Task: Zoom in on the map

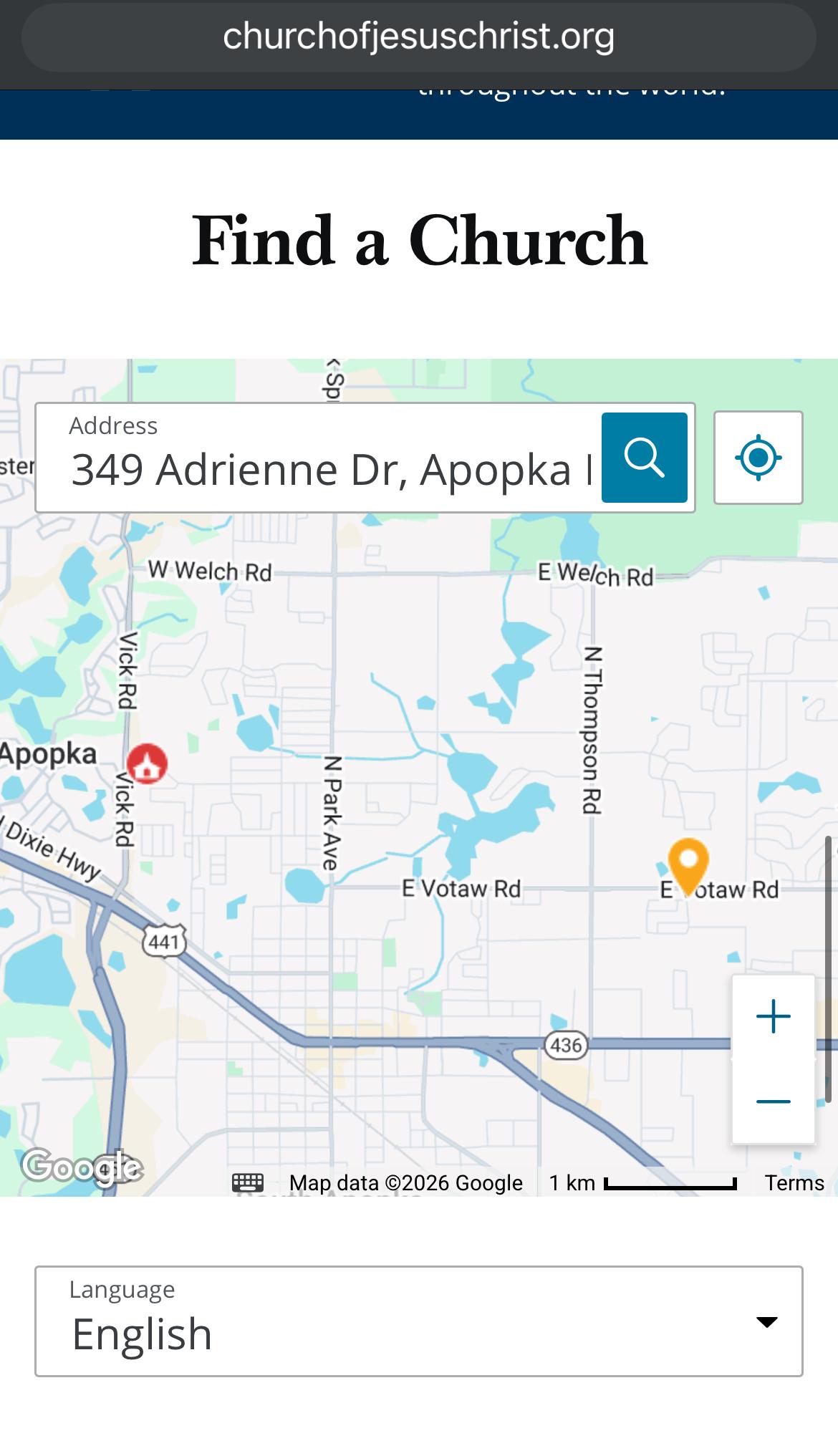Action: 773,1017
